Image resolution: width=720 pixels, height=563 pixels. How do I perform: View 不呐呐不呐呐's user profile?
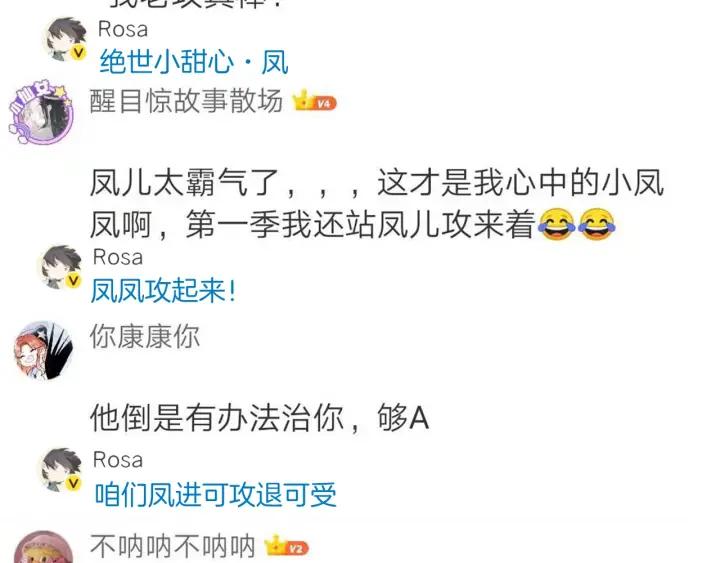pyautogui.click(x=173, y=547)
